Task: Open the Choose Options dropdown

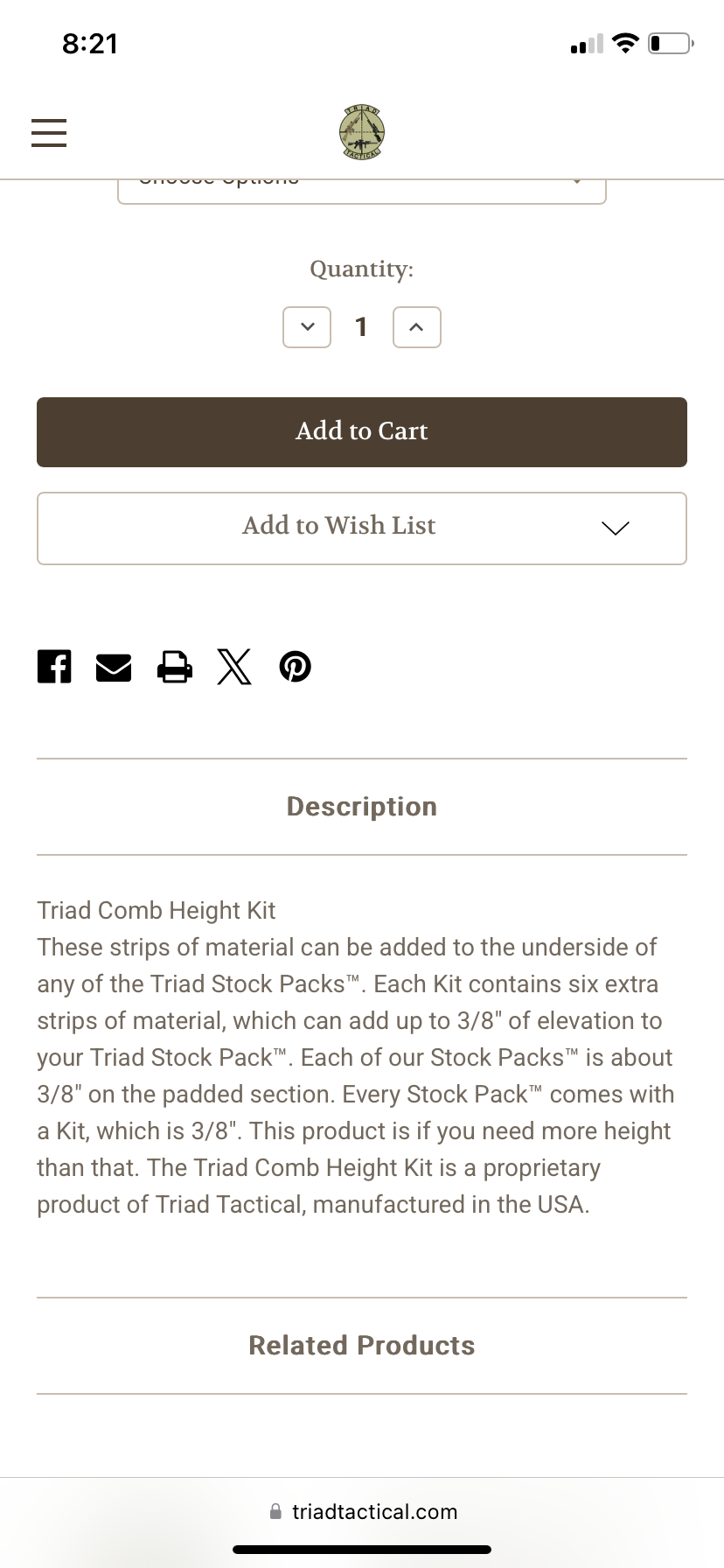Action: pyautogui.click(x=362, y=192)
